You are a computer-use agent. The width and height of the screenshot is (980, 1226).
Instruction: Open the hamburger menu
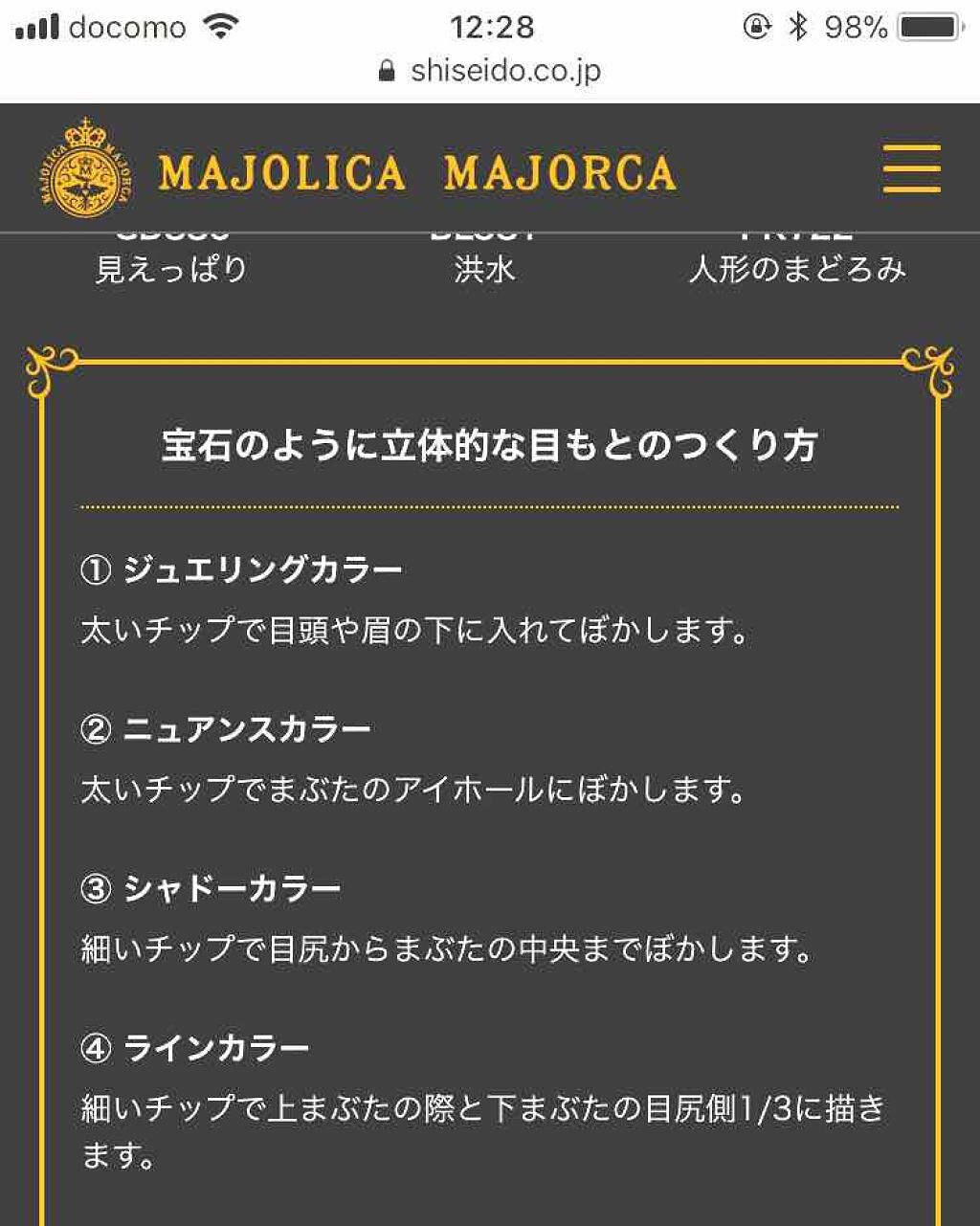pos(911,168)
